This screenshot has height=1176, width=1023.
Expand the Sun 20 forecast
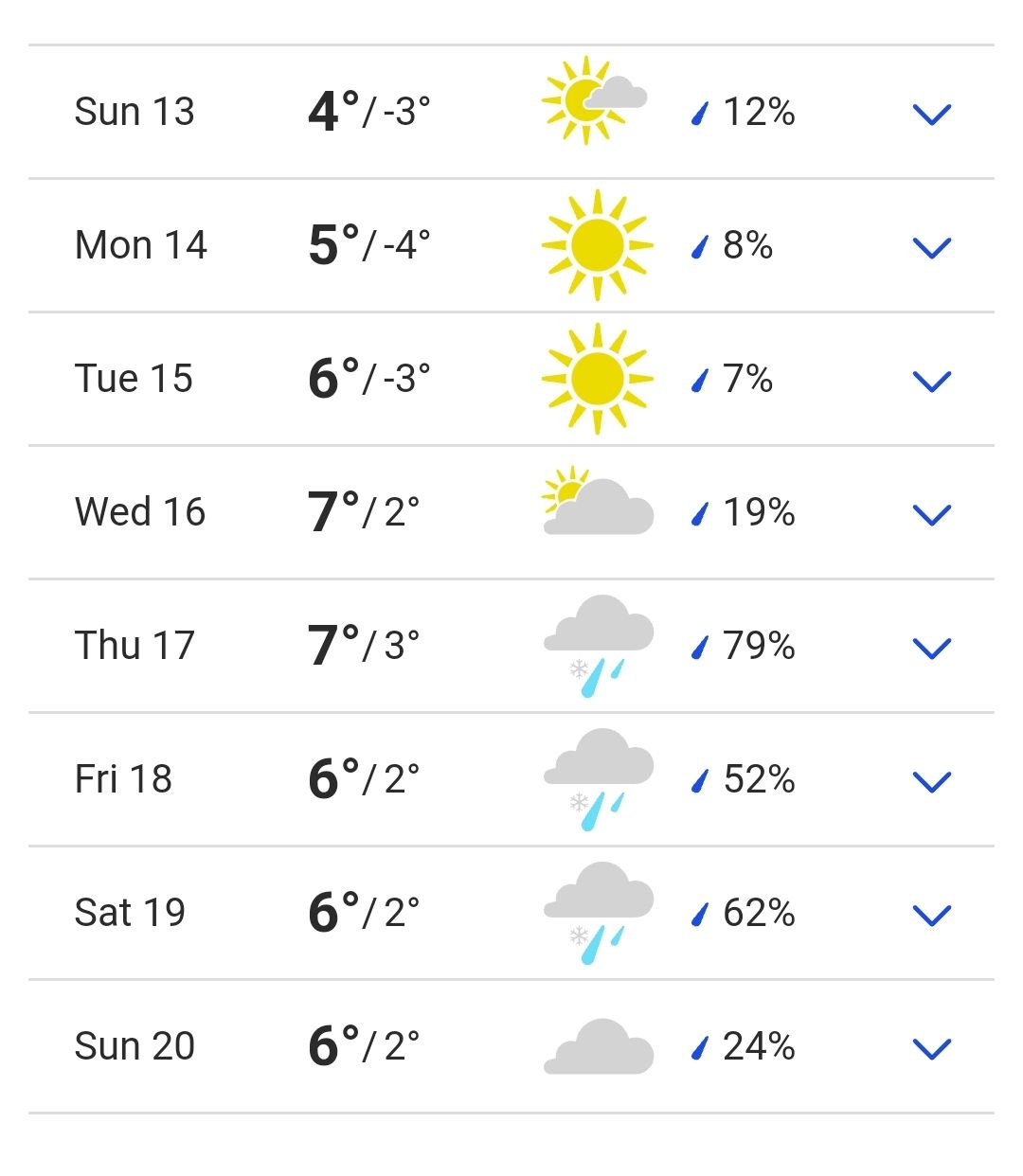[931, 1048]
